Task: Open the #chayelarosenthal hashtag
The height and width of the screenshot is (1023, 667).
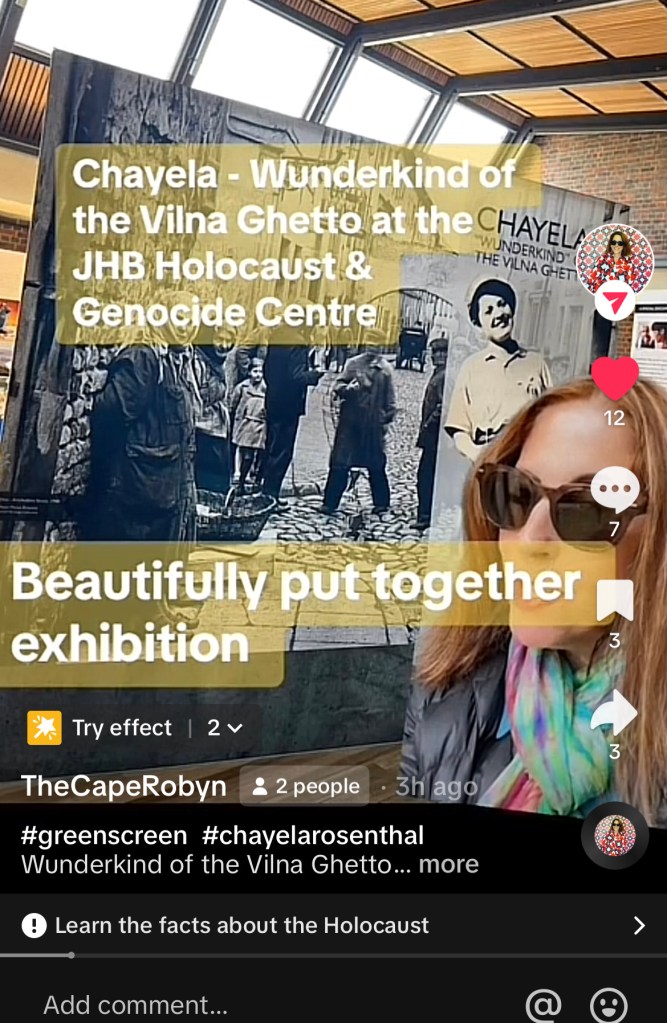Action: pyautogui.click(x=313, y=835)
